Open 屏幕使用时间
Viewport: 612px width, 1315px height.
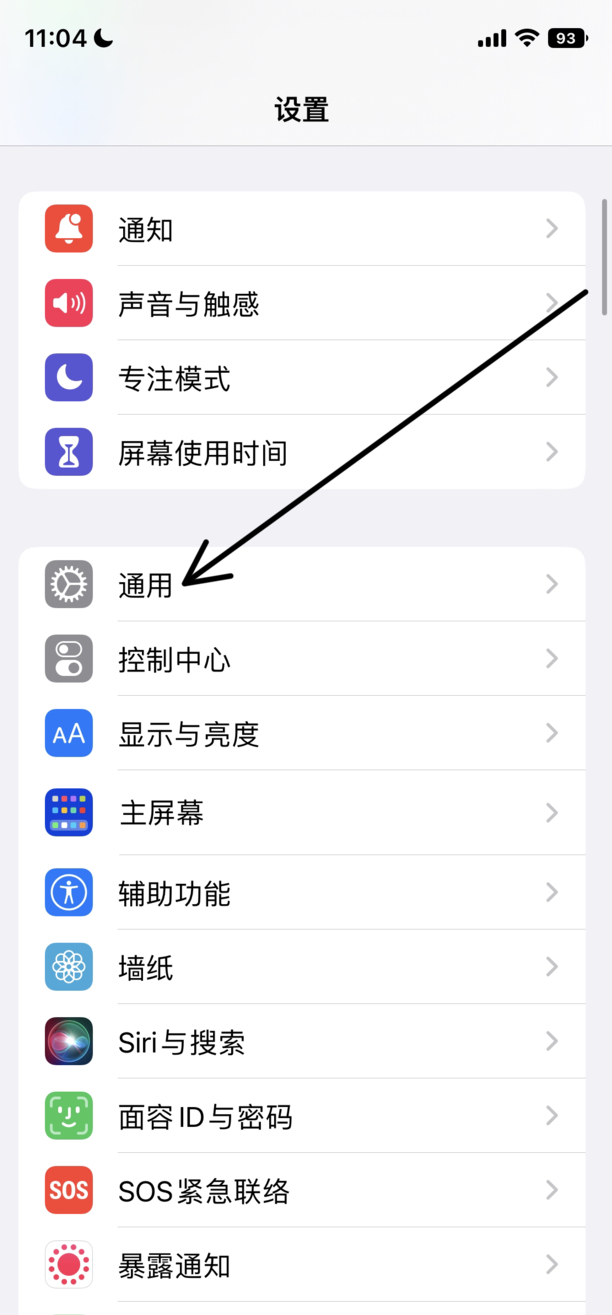coord(302,452)
